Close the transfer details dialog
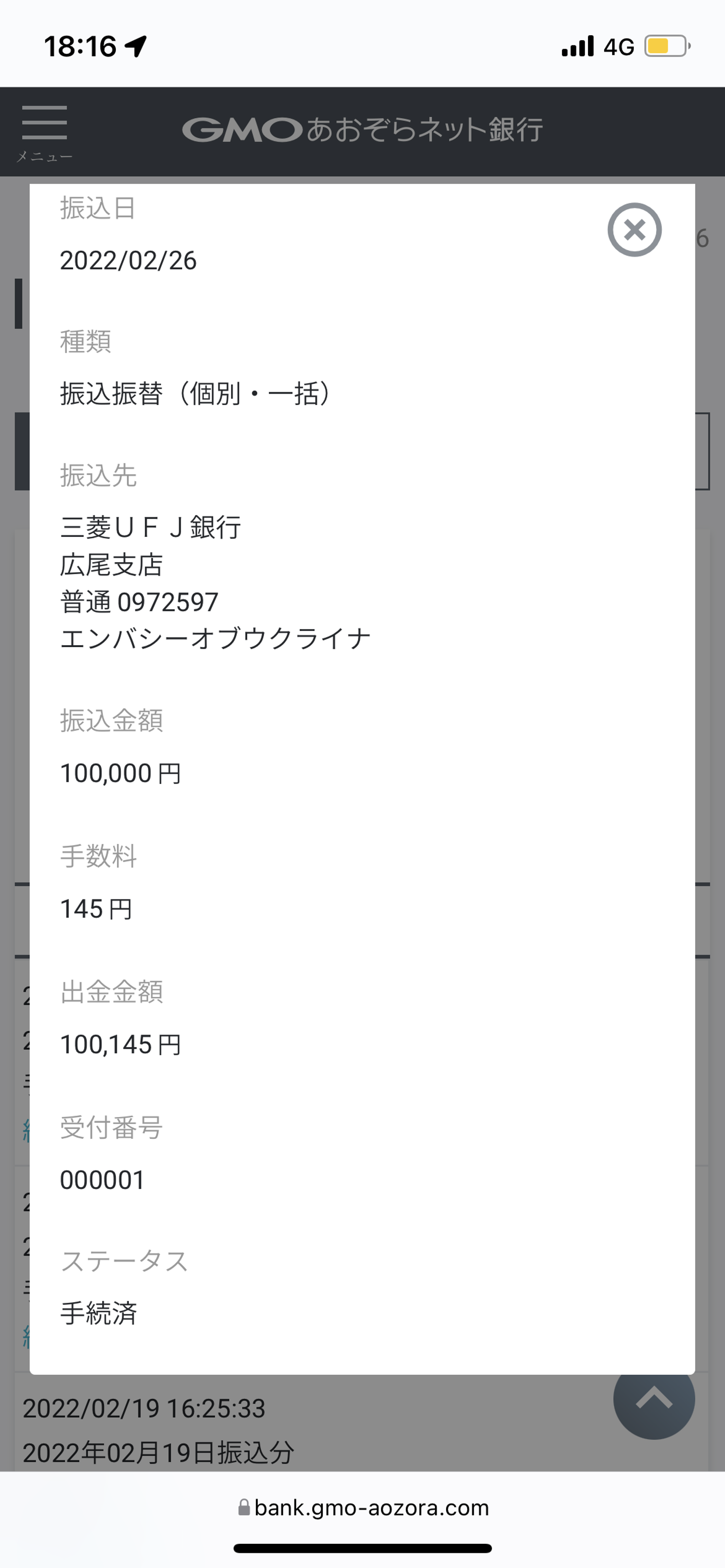Screen dimensions: 725x1568 (x=634, y=229)
